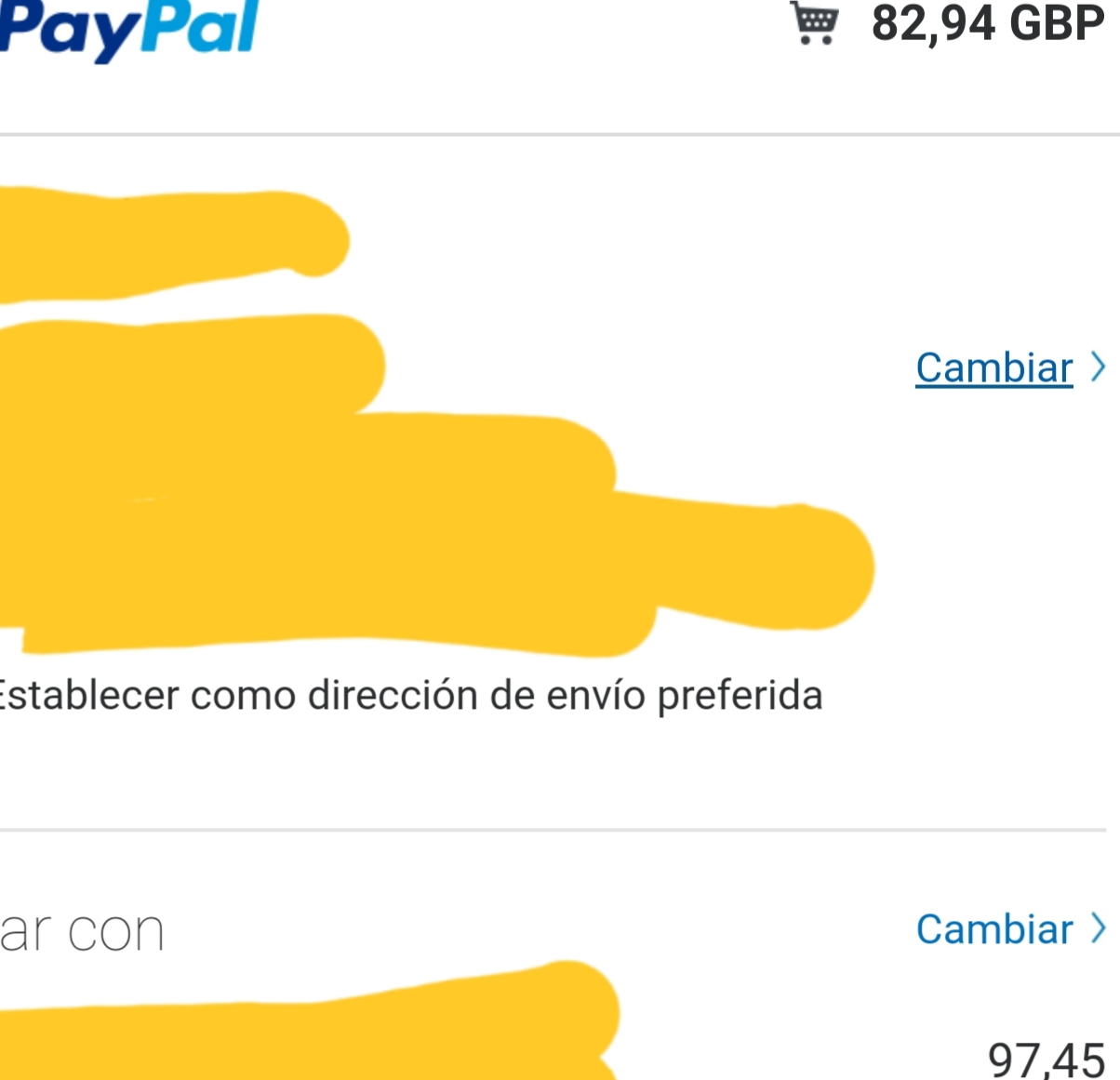Toggle 'Establecer como dirección de envío preferida'

(409, 696)
